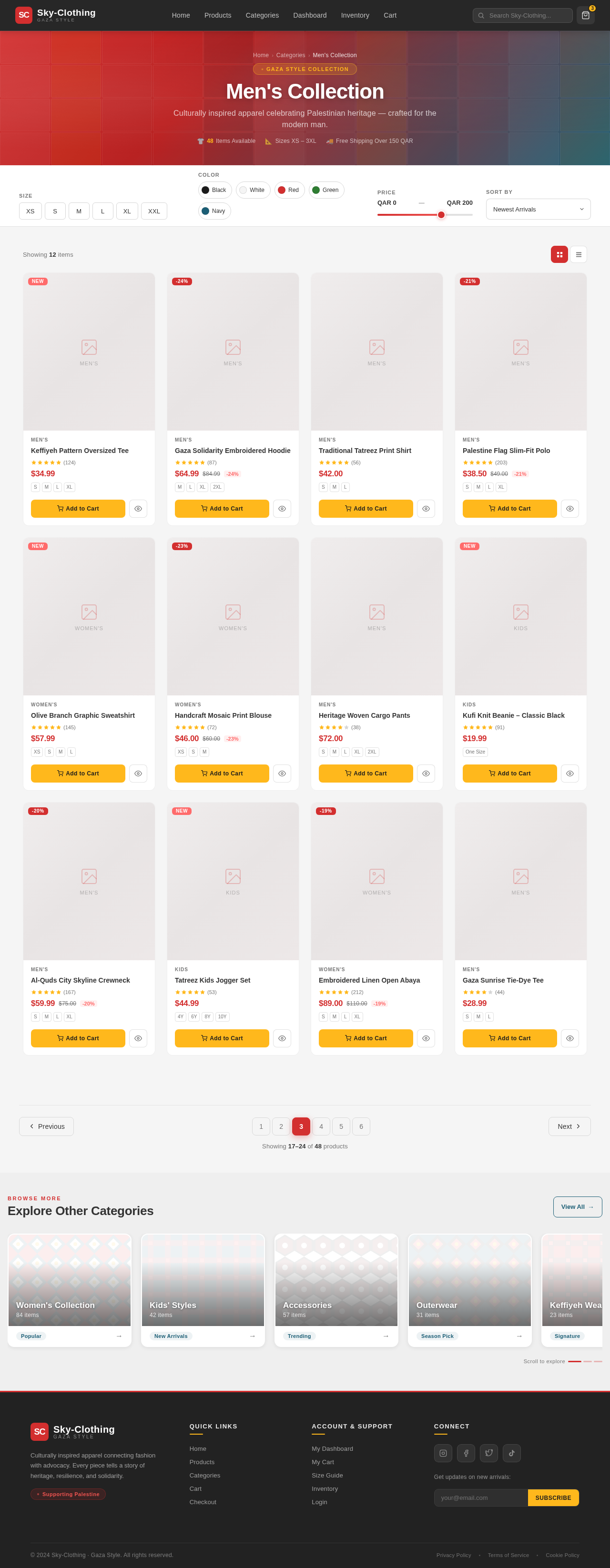
Task: Click the Subscribe button in footer
Action: click(552, 1498)
